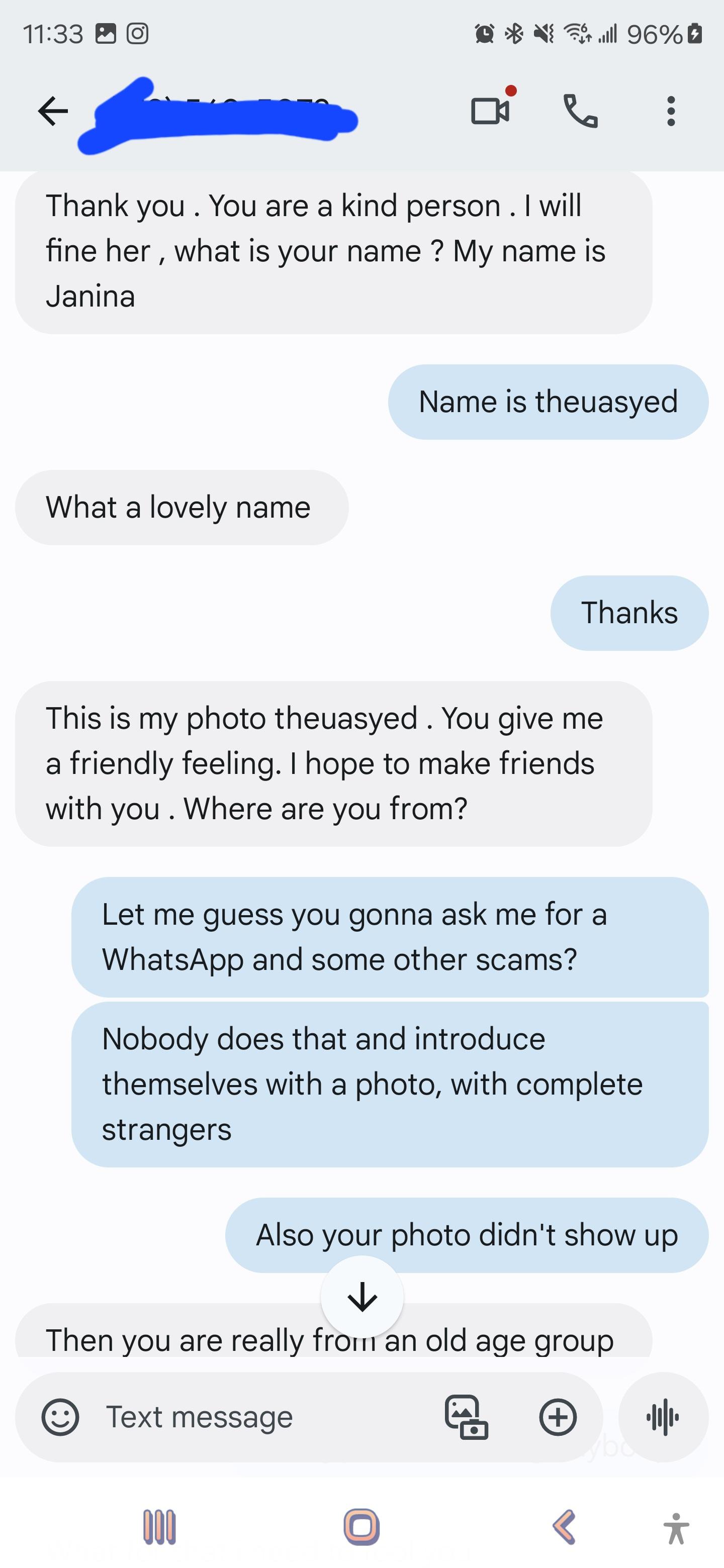
Task: Focus the Text message field
Action: (x=256, y=1417)
